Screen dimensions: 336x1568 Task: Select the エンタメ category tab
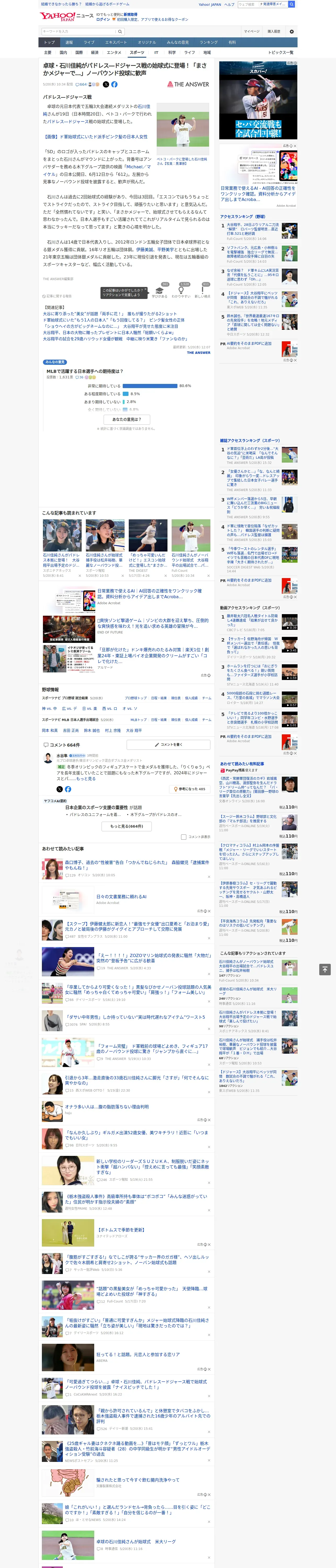[x=114, y=52]
